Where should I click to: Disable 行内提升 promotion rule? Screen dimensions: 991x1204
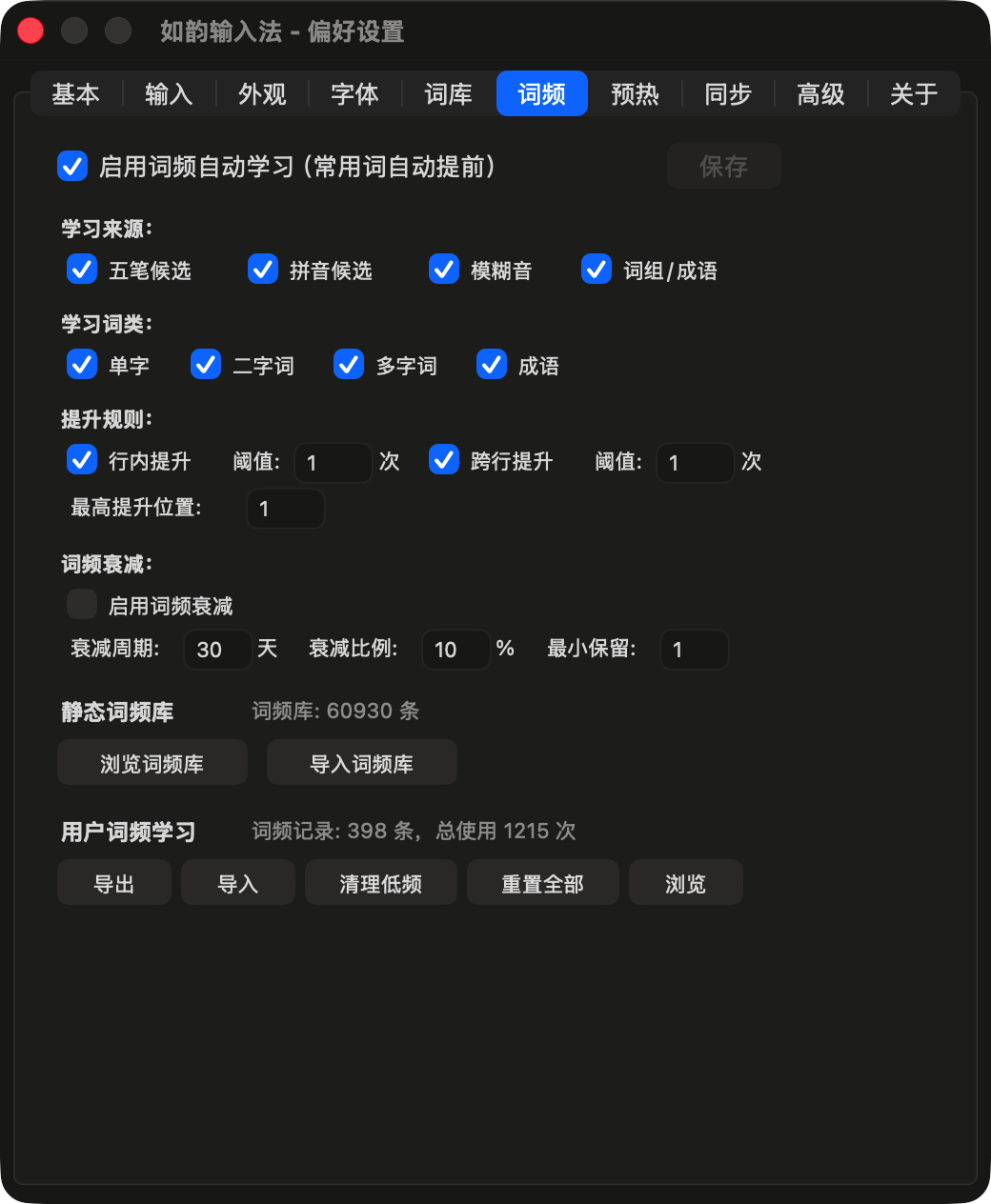coord(82,461)
